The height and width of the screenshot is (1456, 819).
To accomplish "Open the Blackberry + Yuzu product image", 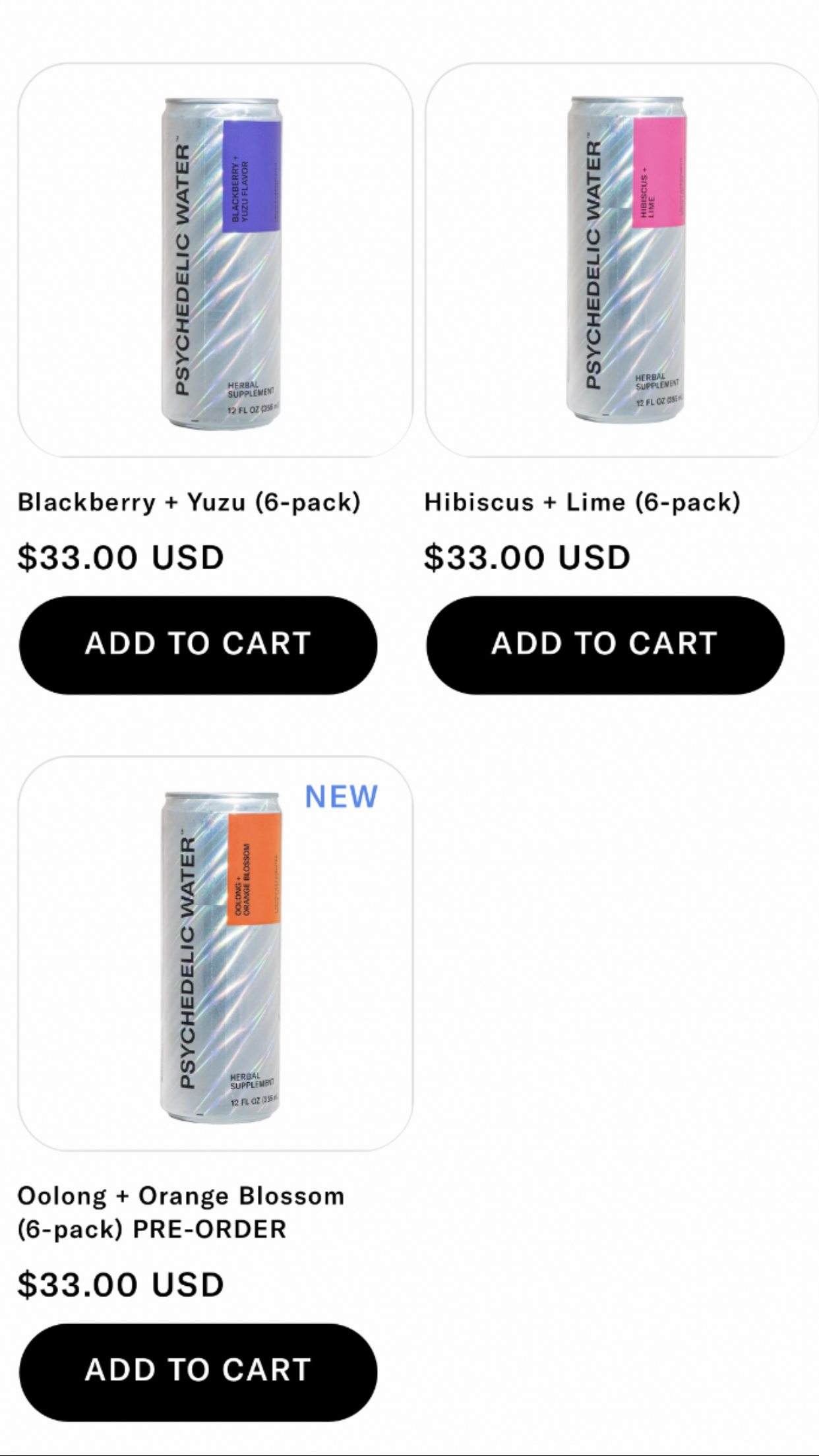I will 215,260.
